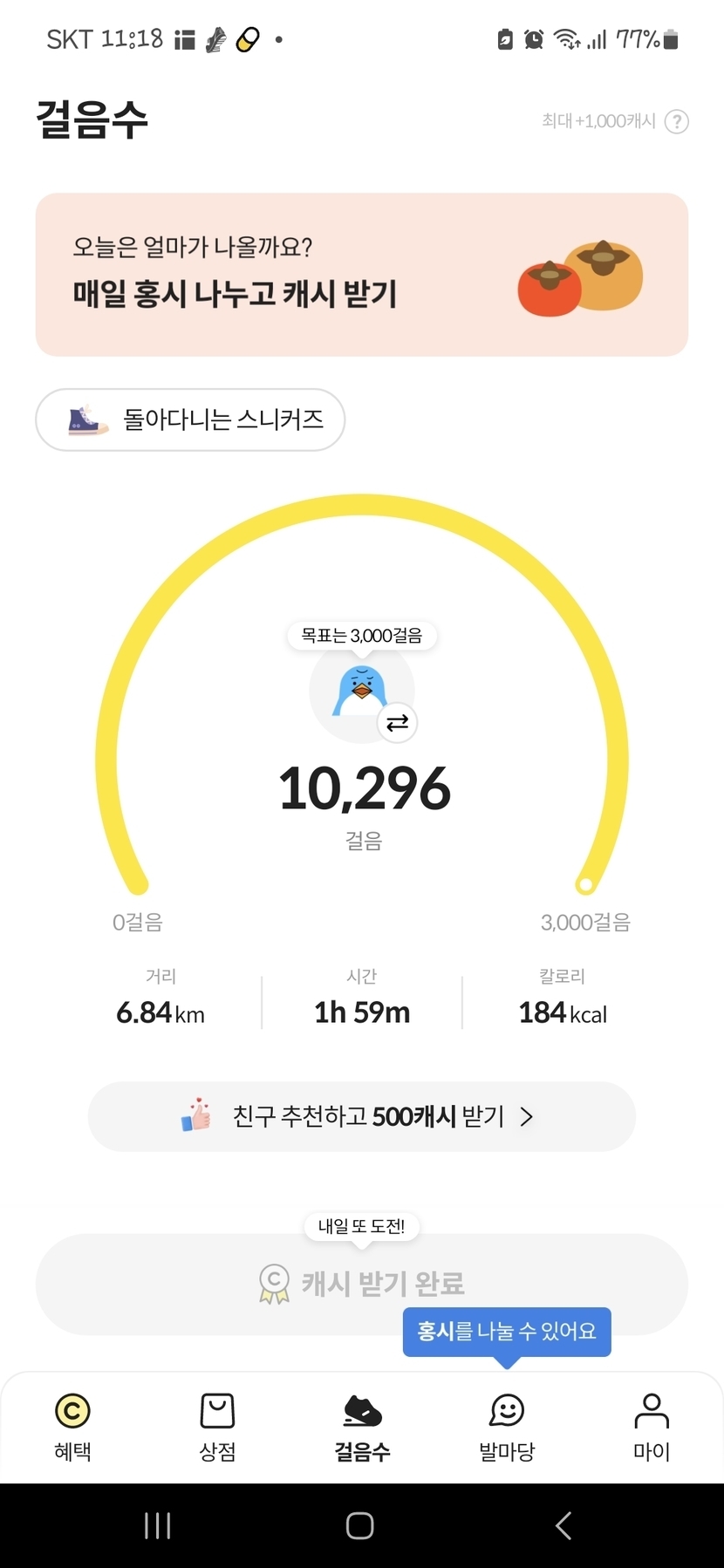
Task: Tap the 돌아다니는 스니커즈 chip
Action: click(190, 419)
